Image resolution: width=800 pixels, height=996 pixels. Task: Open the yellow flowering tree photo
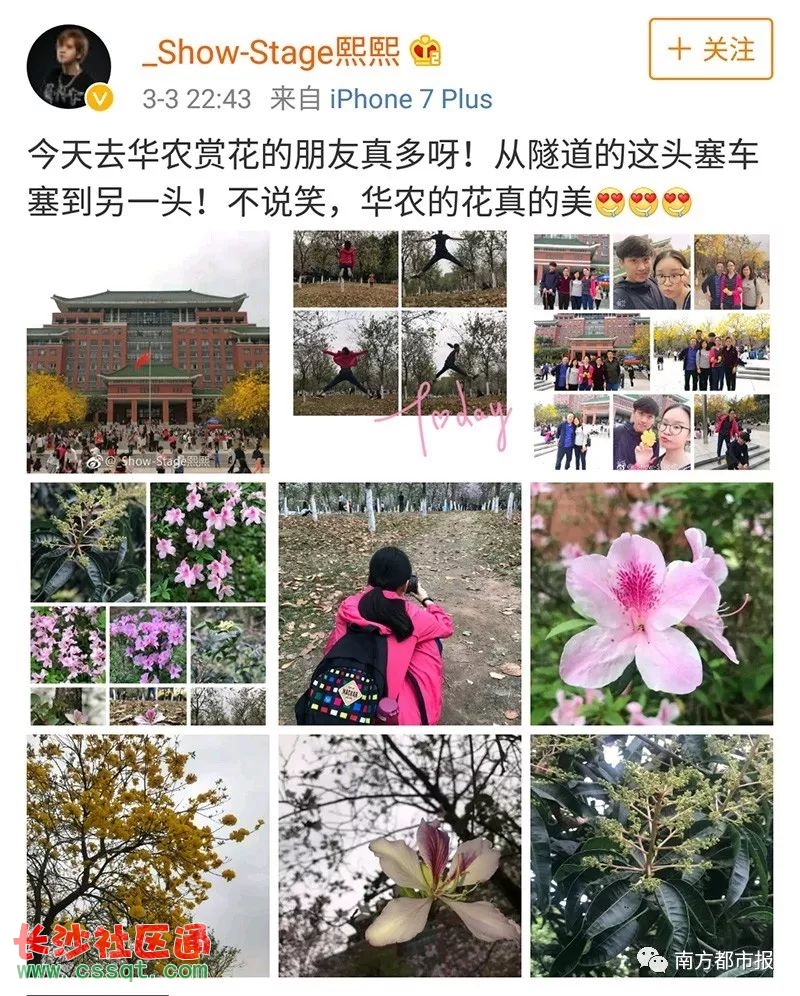click(x=148, y=855)
